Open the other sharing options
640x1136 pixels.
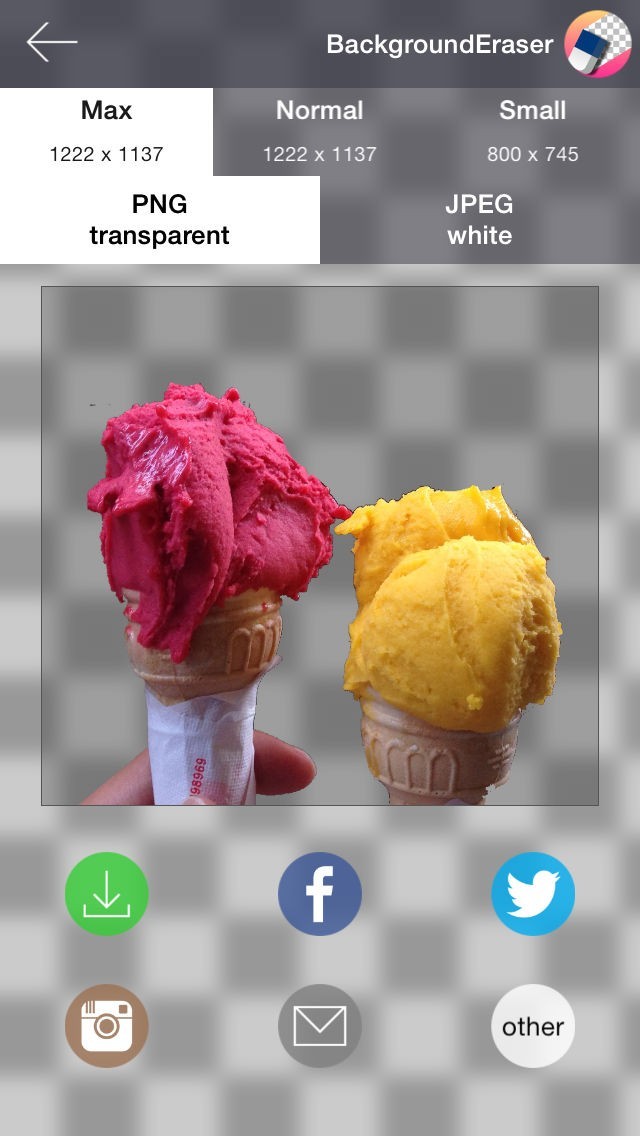(x=533, y=1026)
